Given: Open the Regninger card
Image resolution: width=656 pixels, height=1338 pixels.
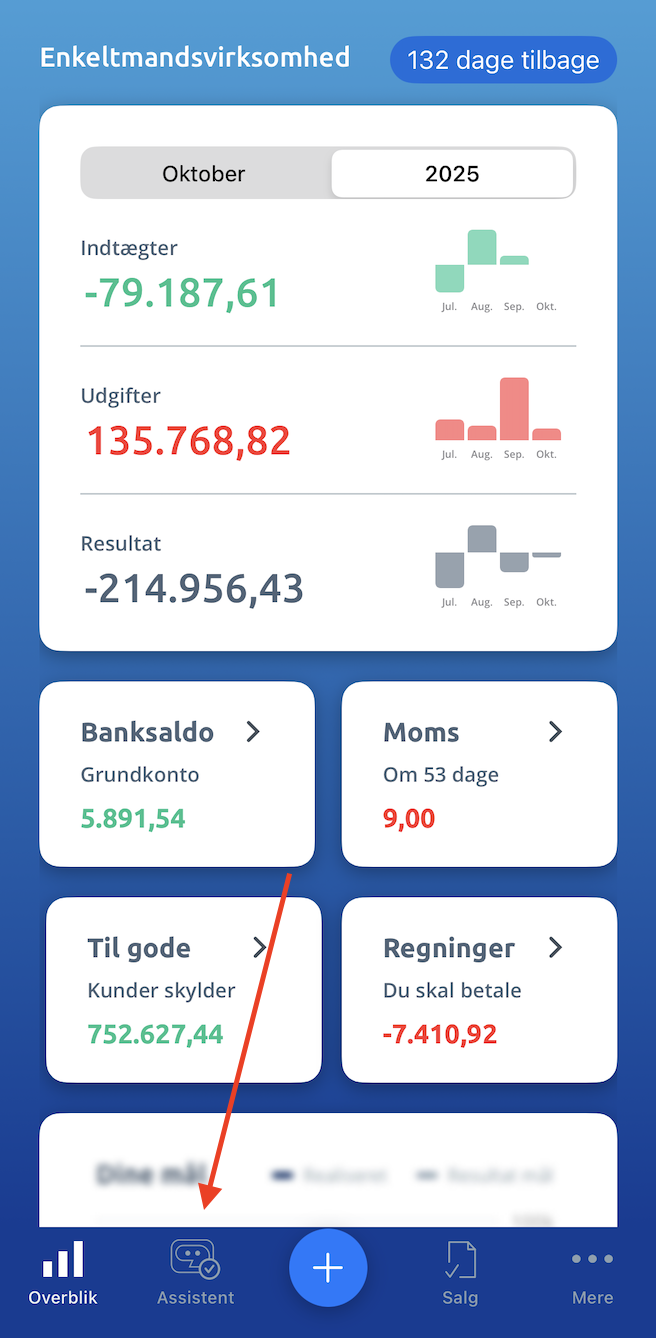Looking at the screenshot, I should point(479,989).
